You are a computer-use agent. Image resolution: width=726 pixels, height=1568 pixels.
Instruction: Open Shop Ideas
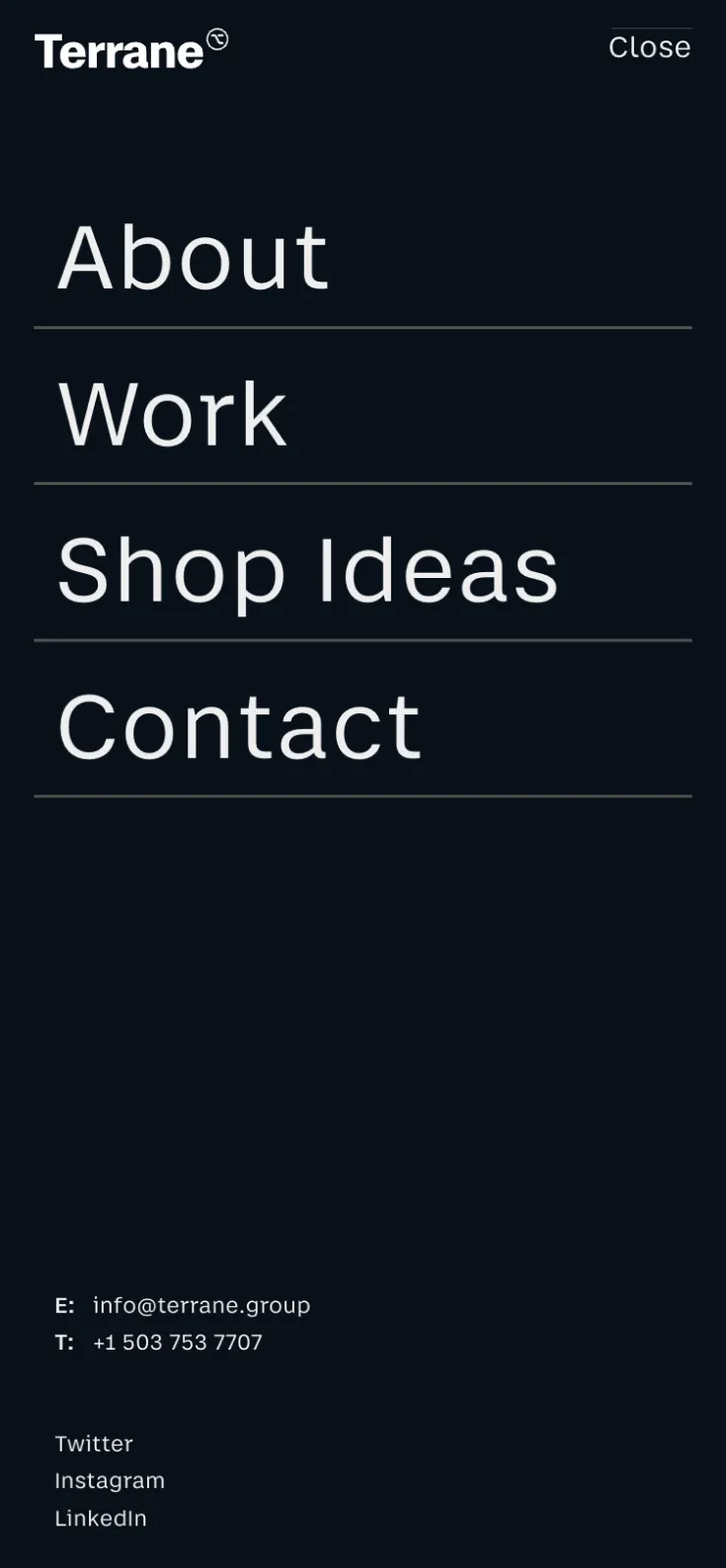(307, 570)
